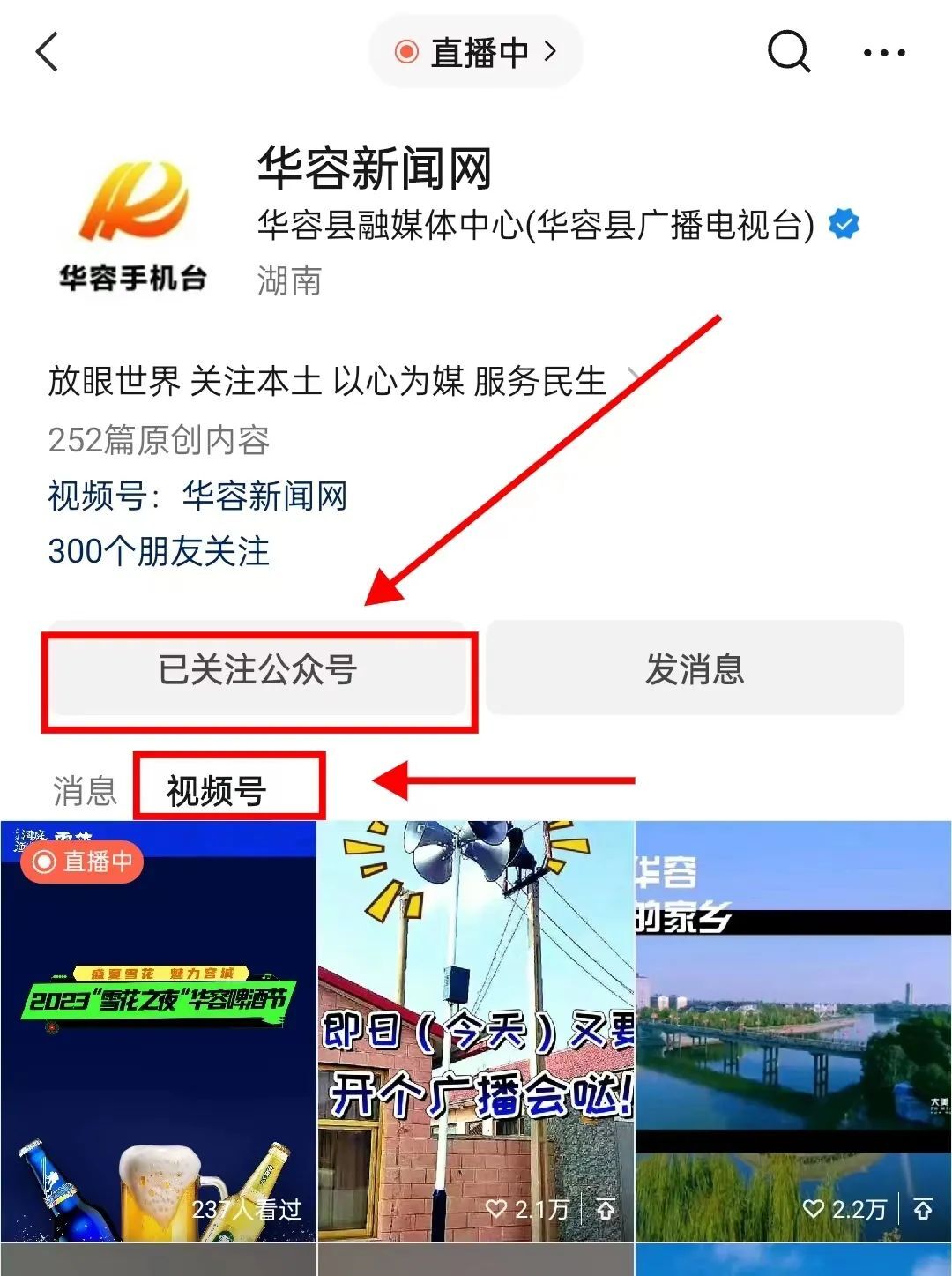Screen dimensions: 952x1276
Task: Switch to the 视频号 tab
Action: click(x=217, y=790)
